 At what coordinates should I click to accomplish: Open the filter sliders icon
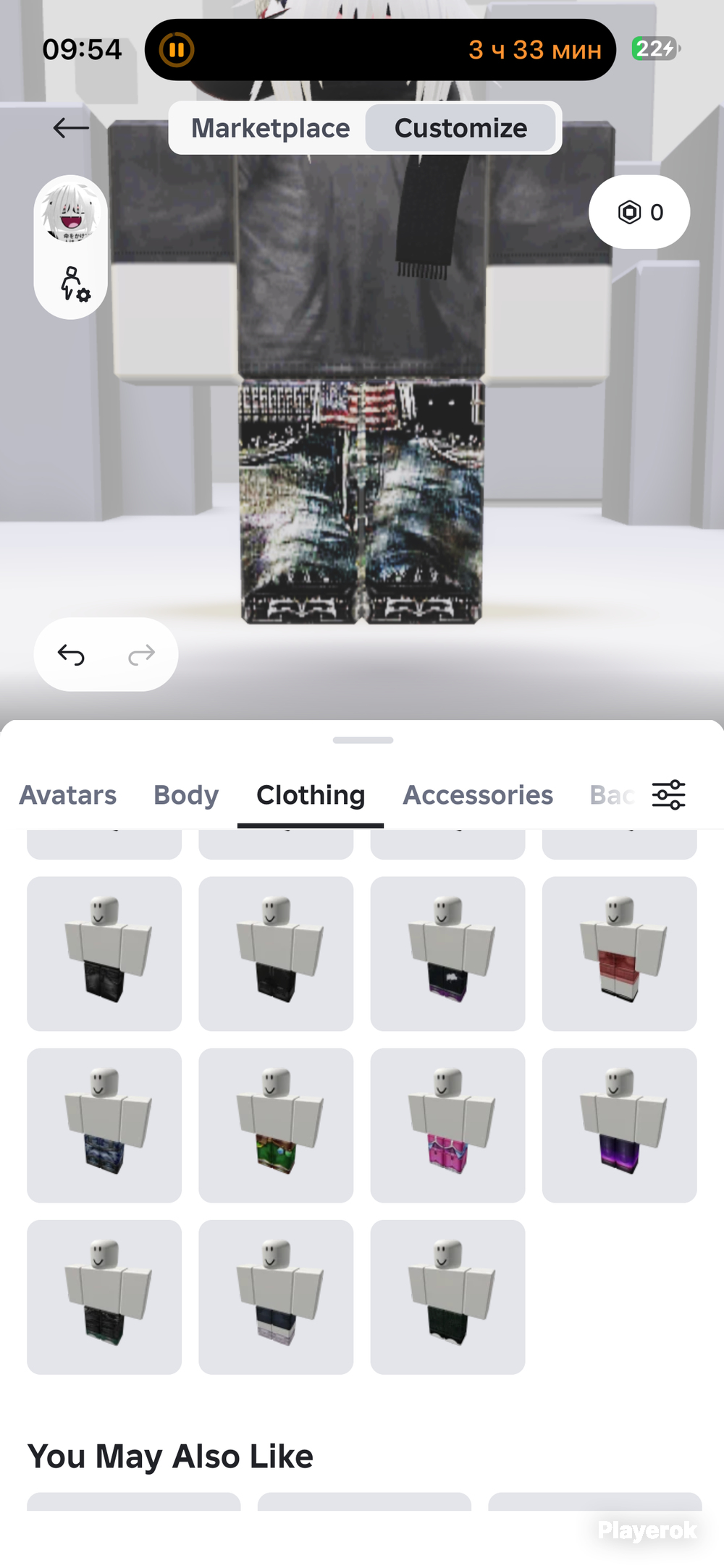668,795
